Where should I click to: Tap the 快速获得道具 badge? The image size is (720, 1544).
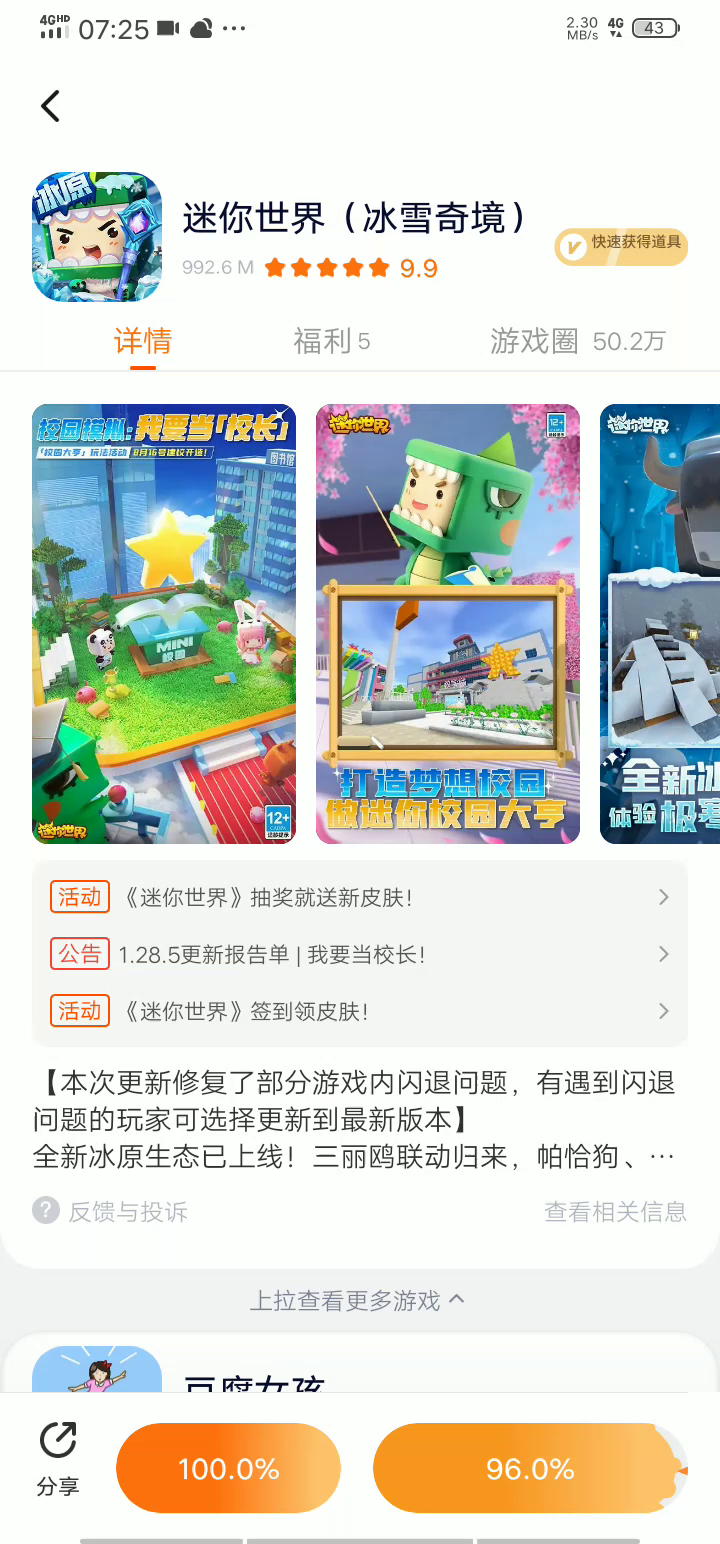(621, 246)
